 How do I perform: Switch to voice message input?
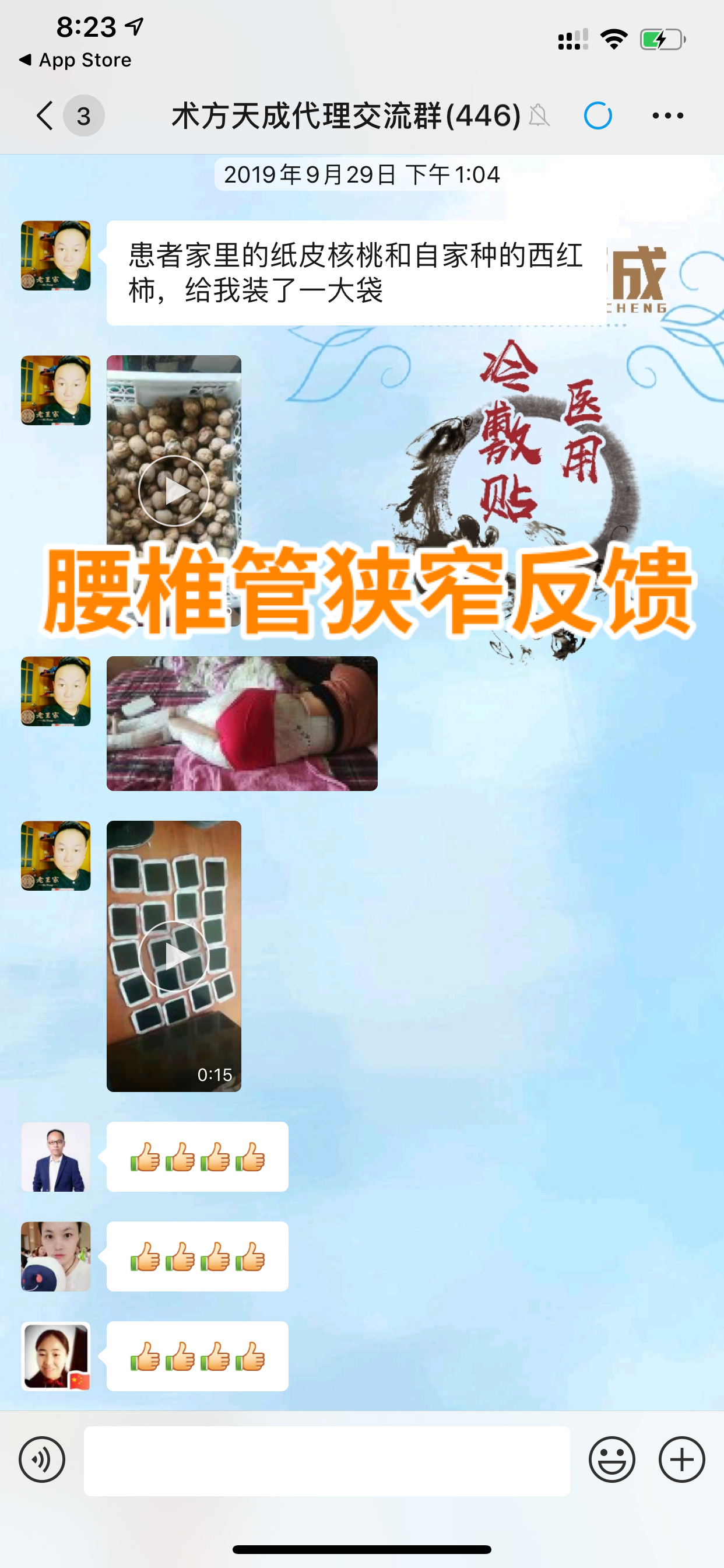pos(42,1459)
